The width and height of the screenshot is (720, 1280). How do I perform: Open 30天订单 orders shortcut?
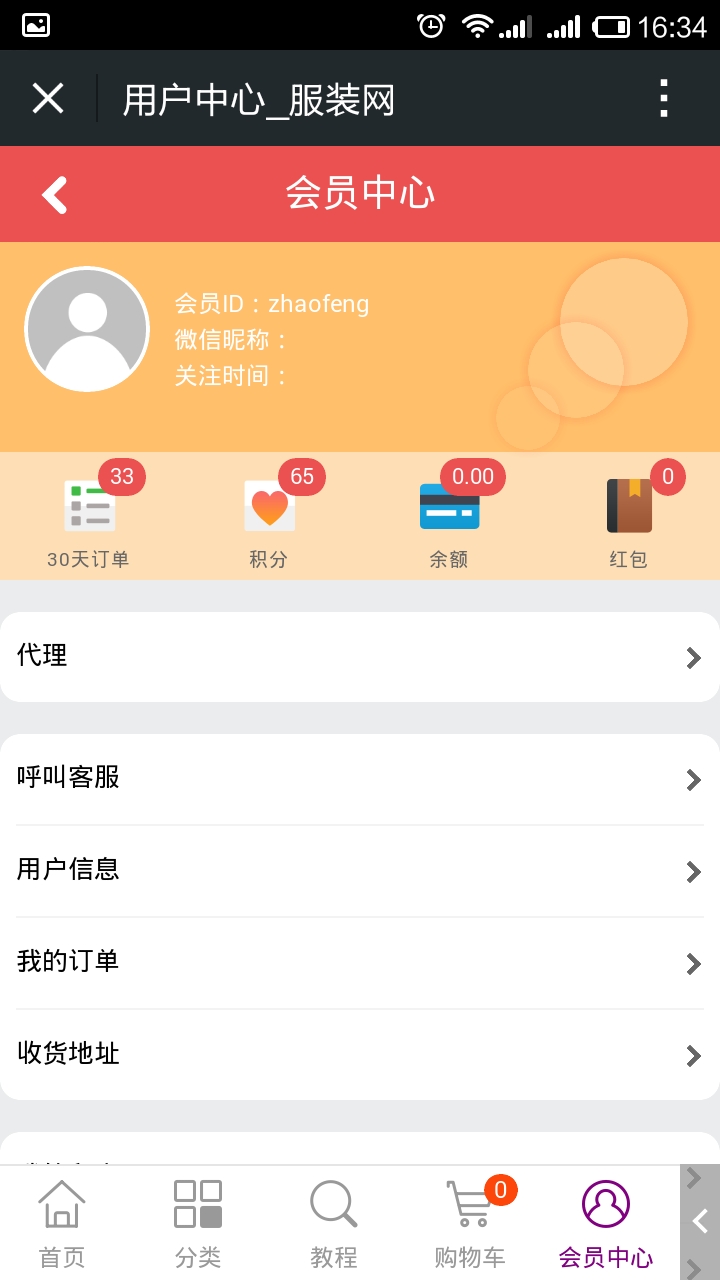(x=89, y=519)
